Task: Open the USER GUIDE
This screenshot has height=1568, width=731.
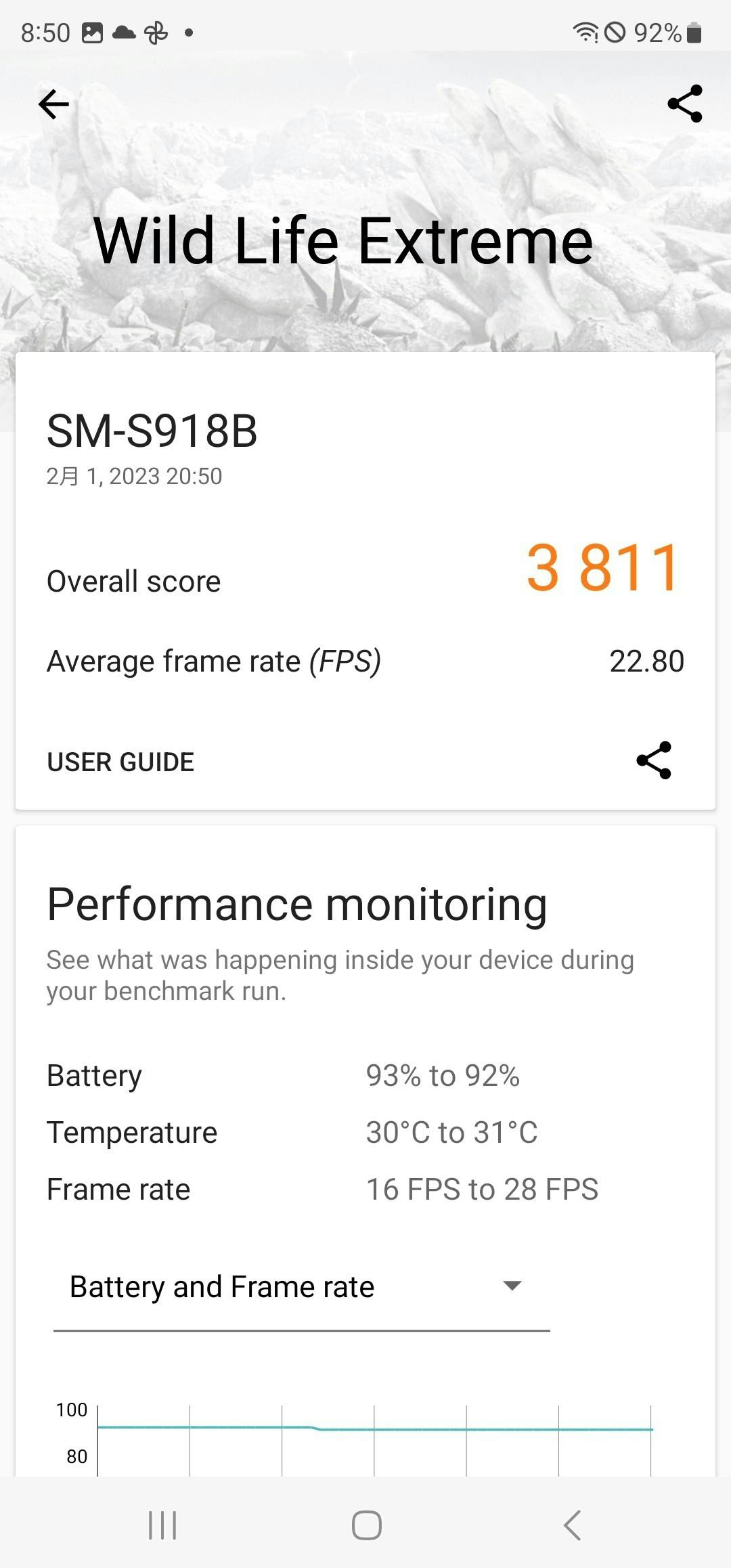Action: pos(120,762)
